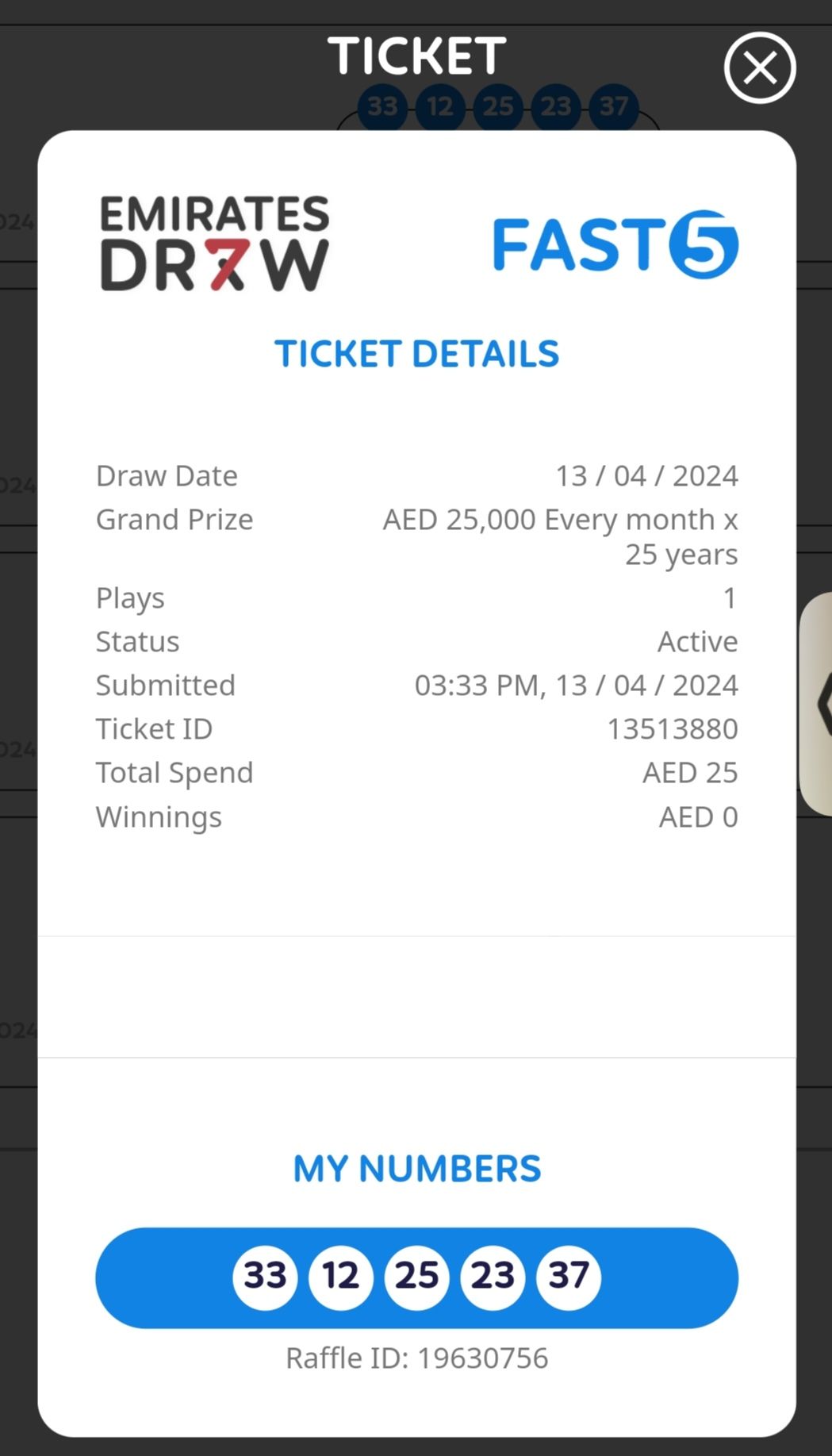Close the ticket details dialog

point(759,68)
